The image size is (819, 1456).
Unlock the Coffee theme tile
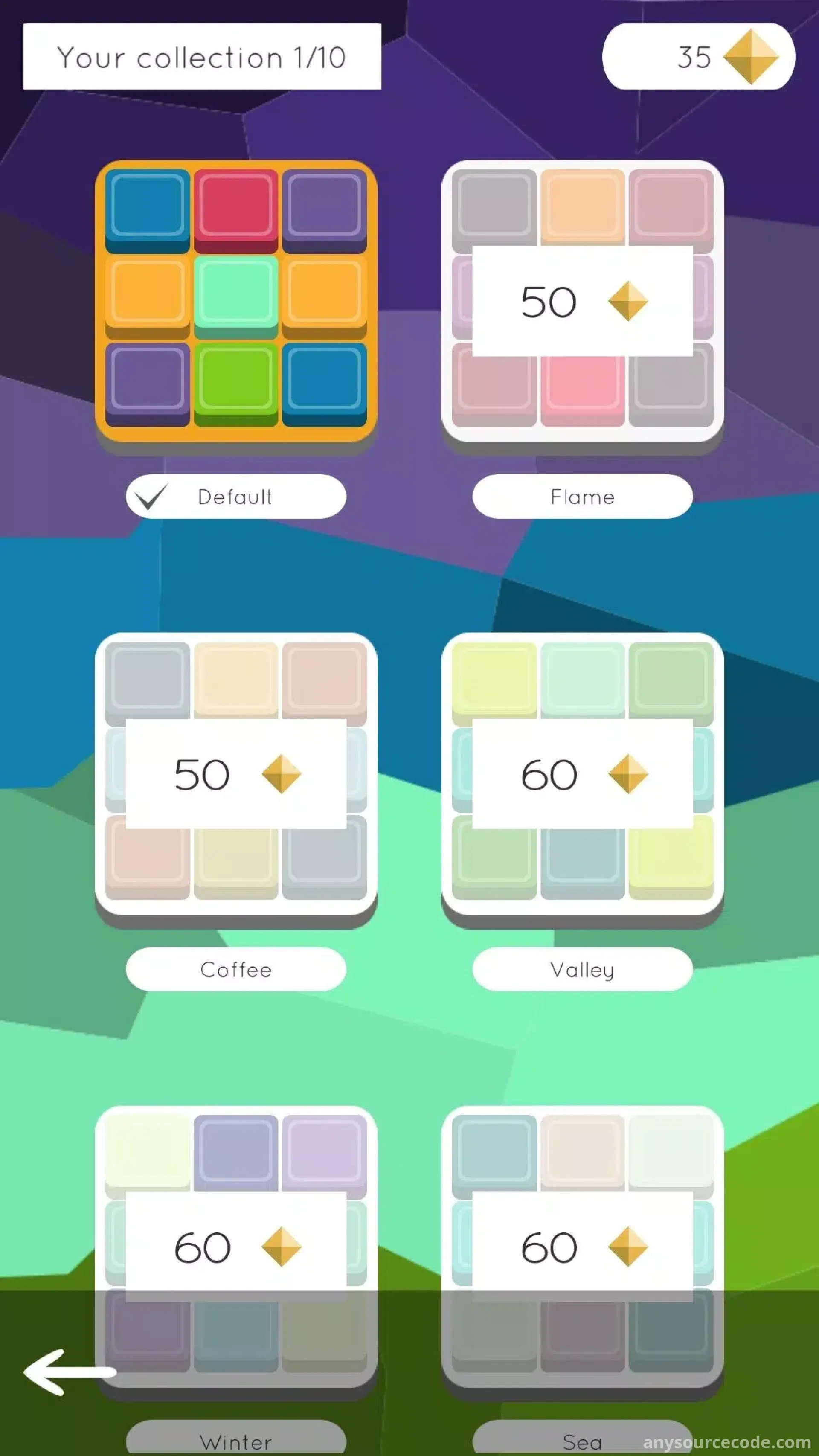tap(236, 774)
